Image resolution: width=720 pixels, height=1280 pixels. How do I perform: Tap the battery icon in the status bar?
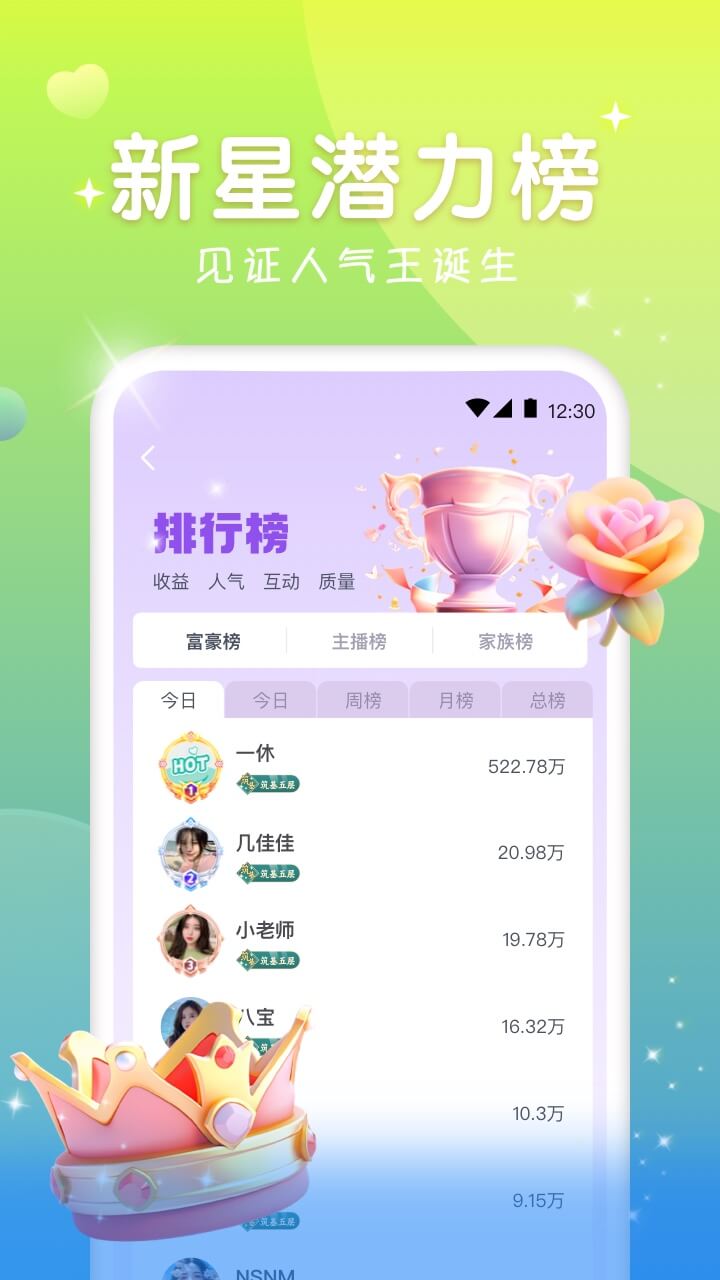pos(531,405)
